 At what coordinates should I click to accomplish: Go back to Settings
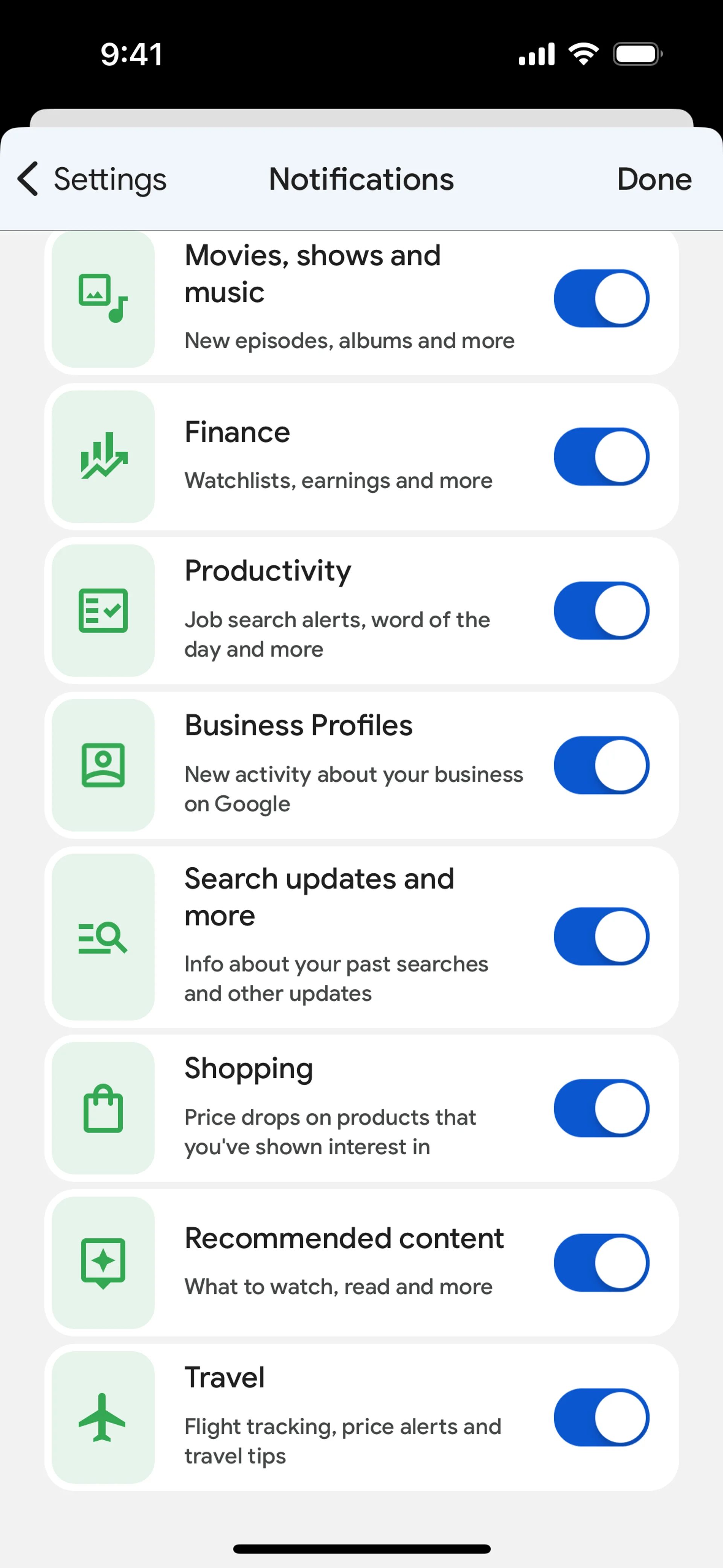91,179
